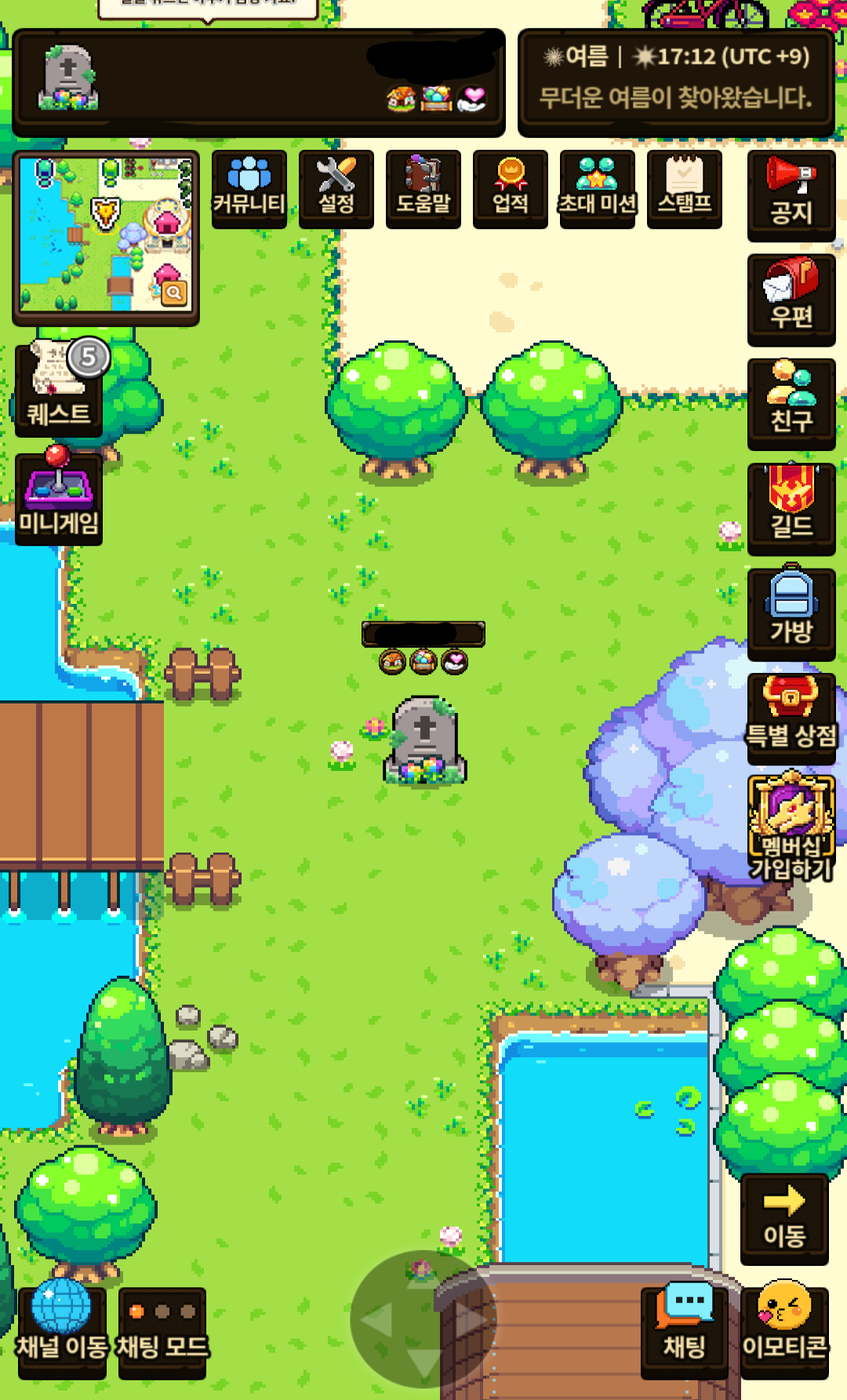The height and width of the screenshot is (1400, 847).
Task: Open 초대 미션 invite missions
Action: tap(597, 188)
